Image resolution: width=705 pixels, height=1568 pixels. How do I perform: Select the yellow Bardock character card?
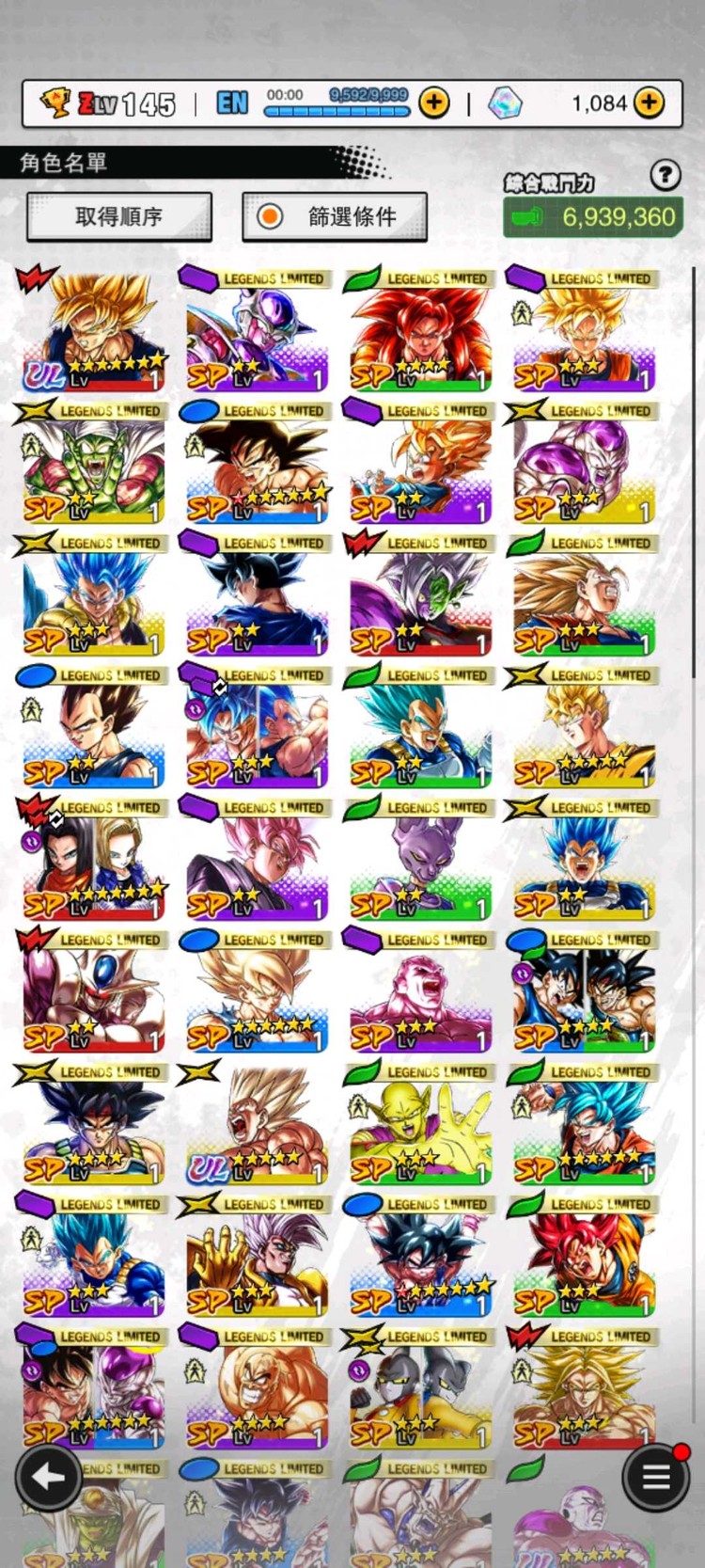click(92, 1126)
